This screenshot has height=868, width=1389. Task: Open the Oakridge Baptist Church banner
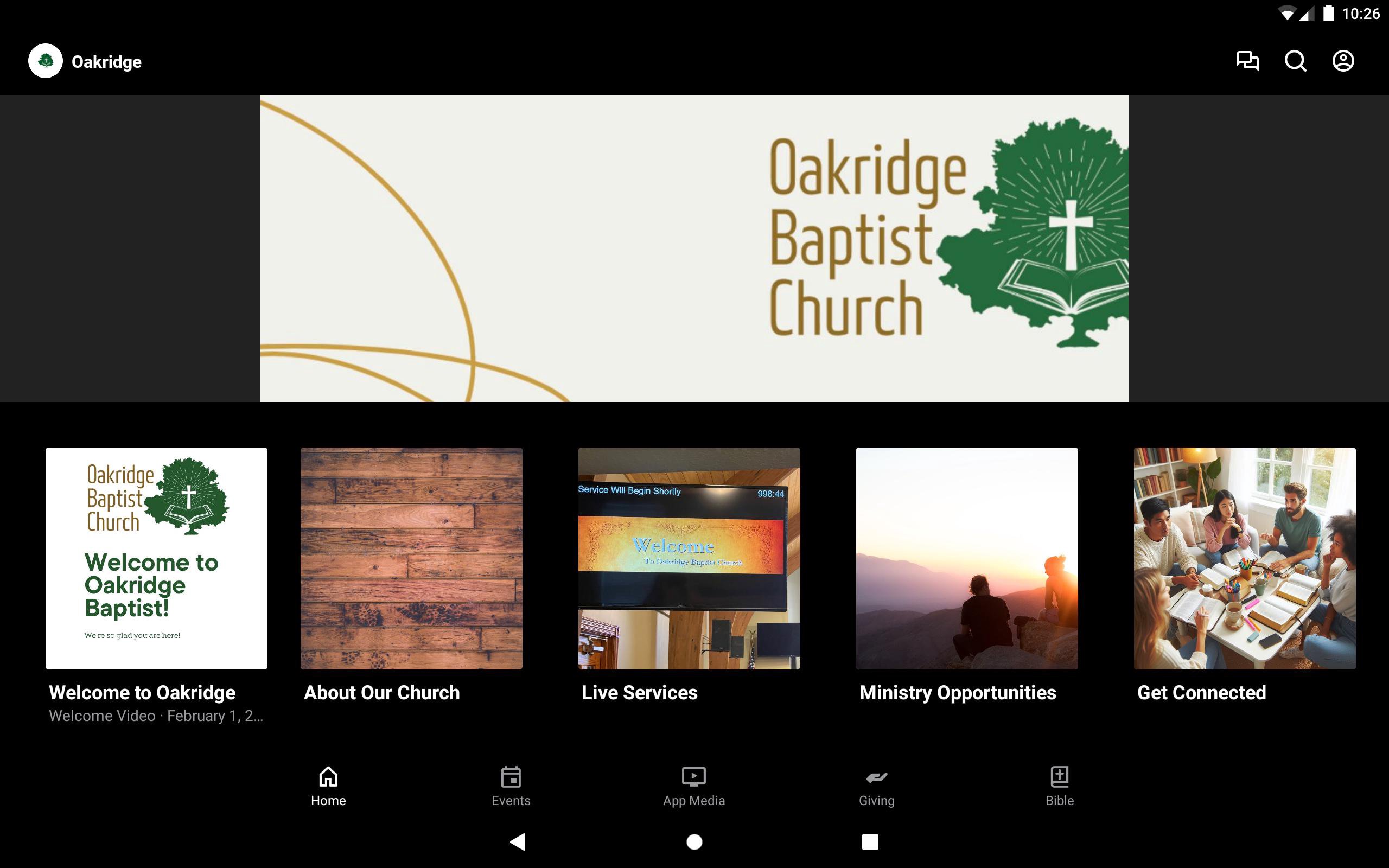point(694,248)
